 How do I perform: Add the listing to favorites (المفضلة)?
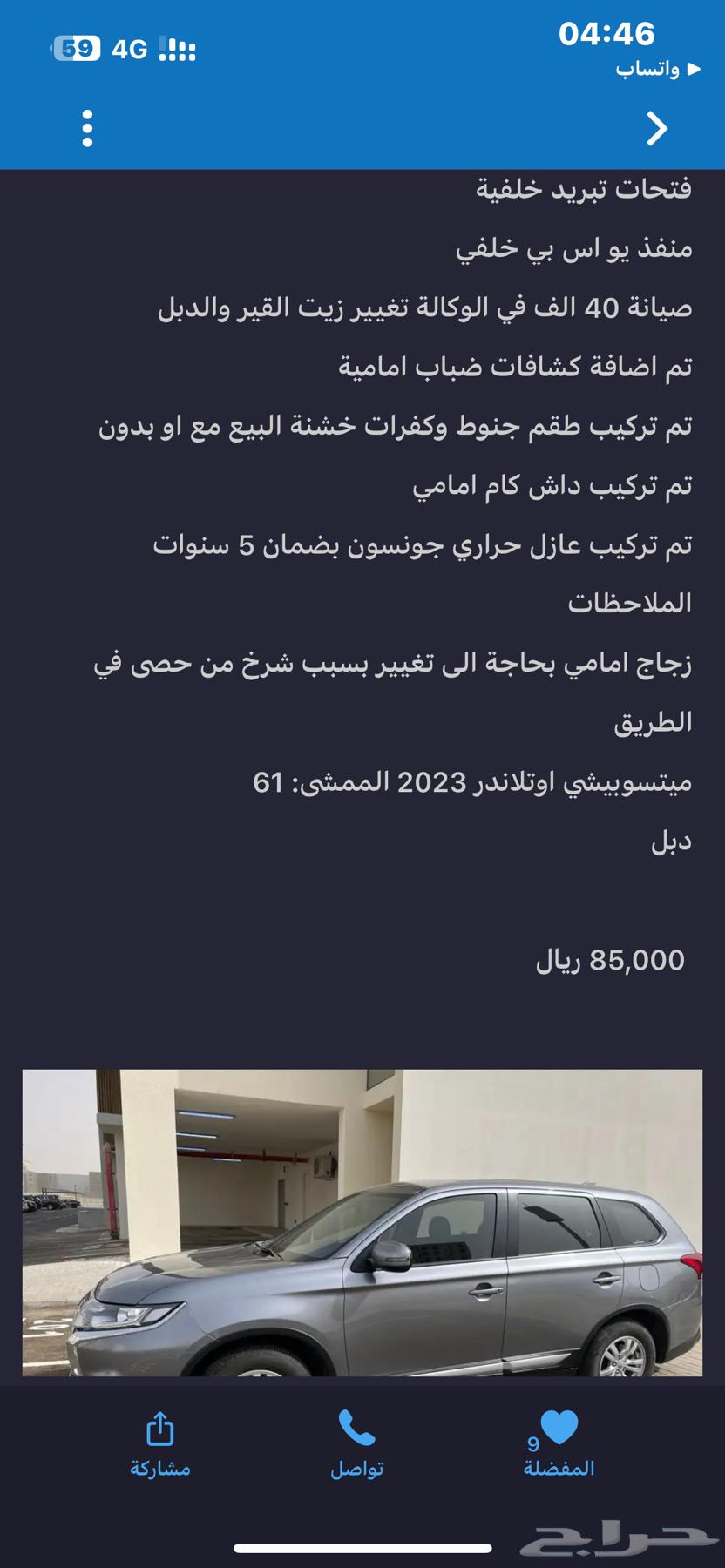pos(559,1446)
